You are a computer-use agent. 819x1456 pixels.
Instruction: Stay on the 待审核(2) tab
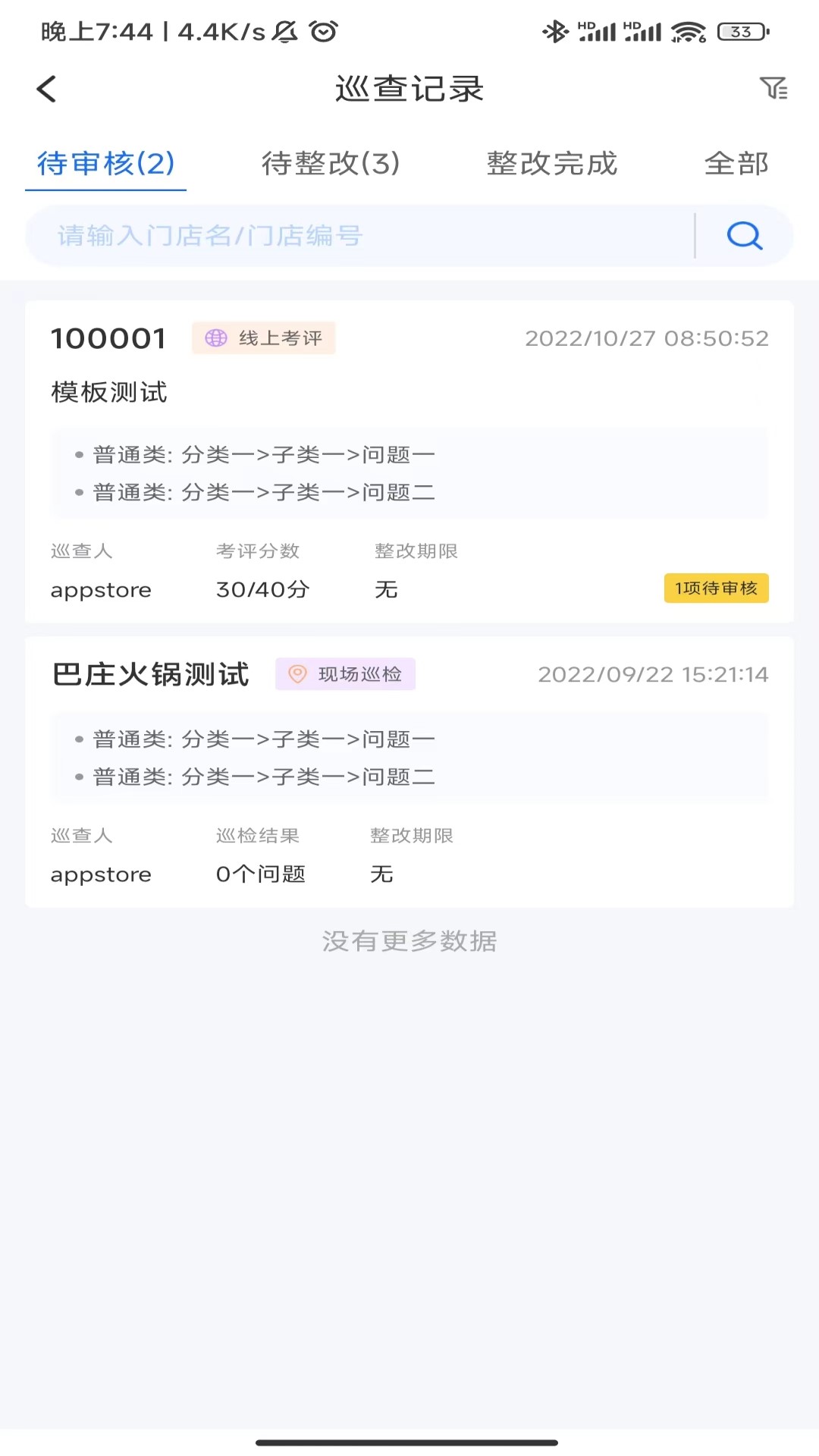(105, 164)
